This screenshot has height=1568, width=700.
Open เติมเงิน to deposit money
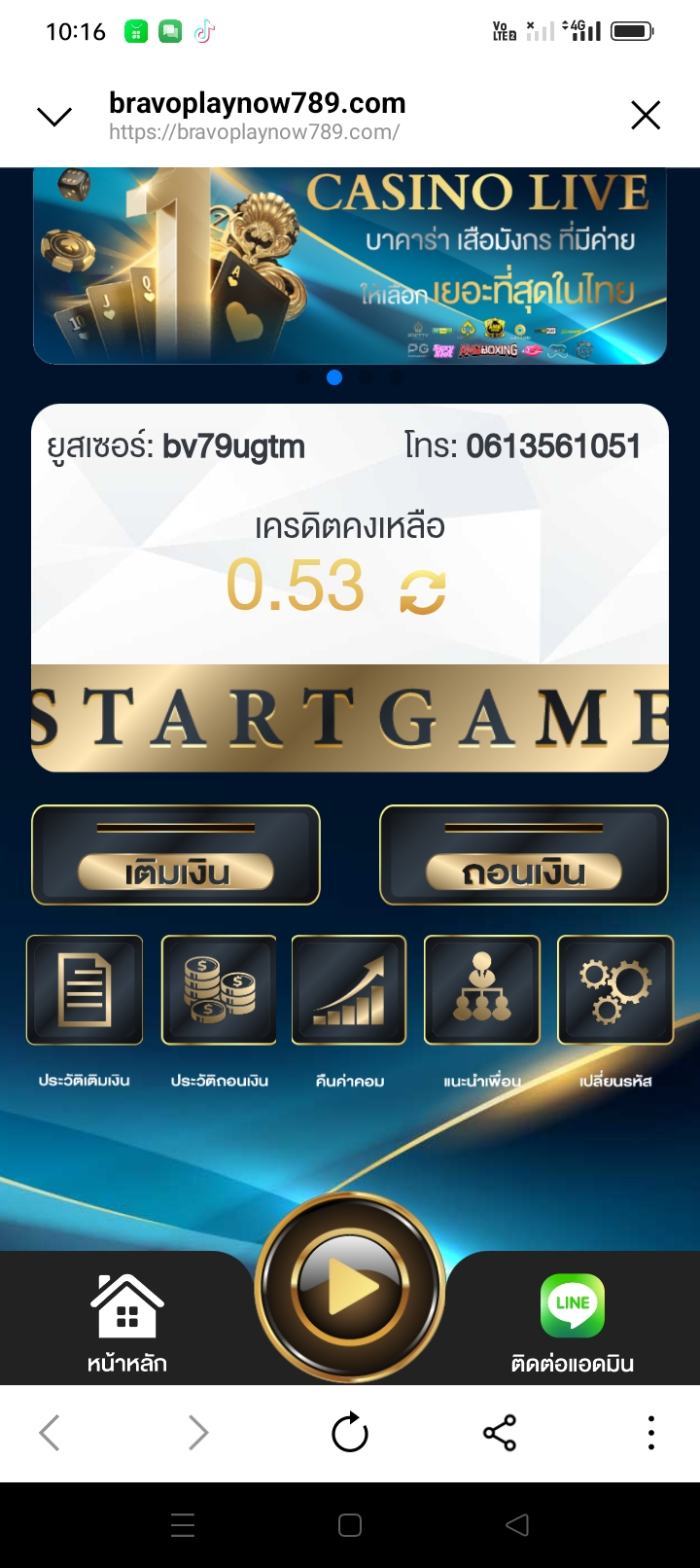coord(176,856)
